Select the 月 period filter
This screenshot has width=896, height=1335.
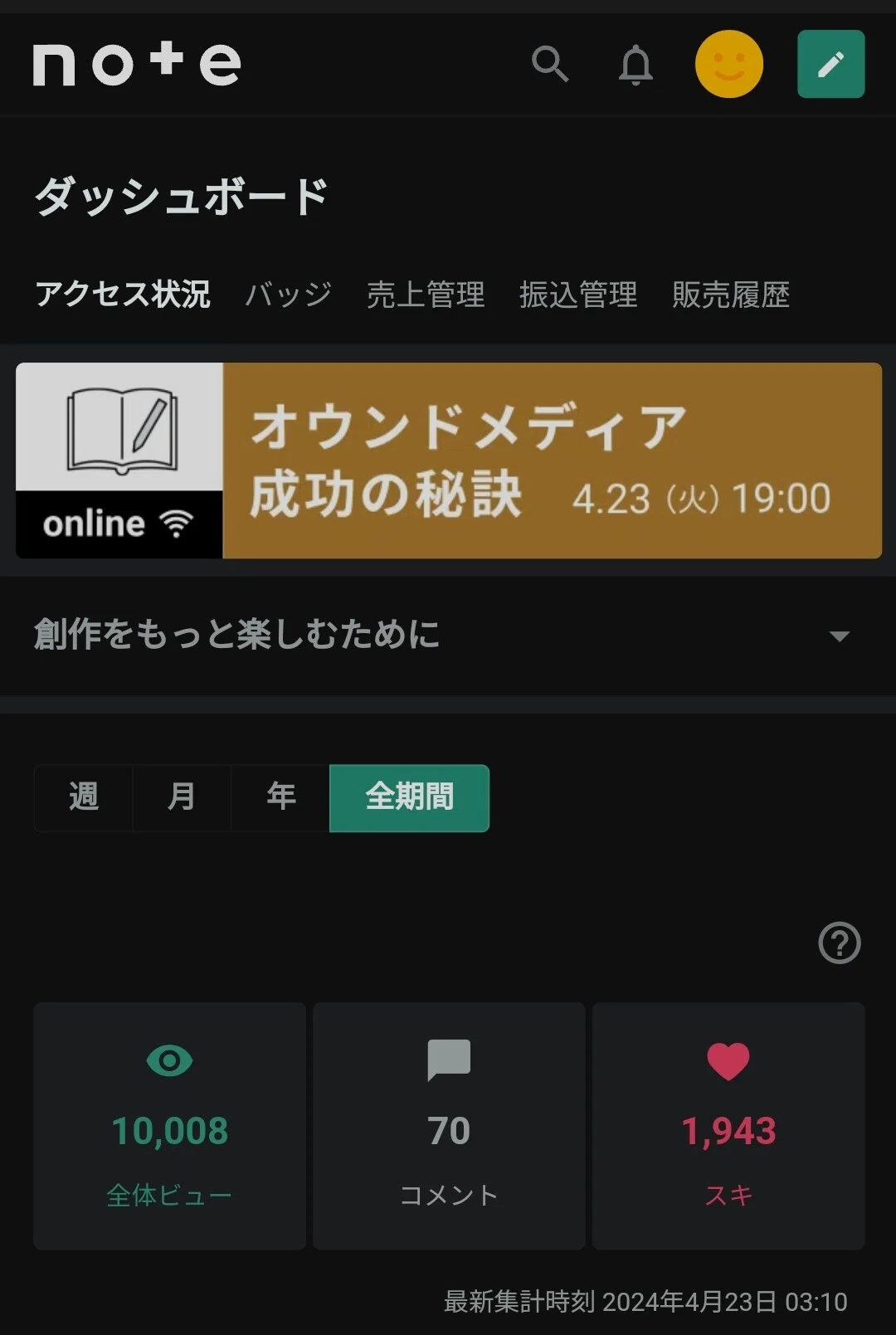tap(182, 797)
